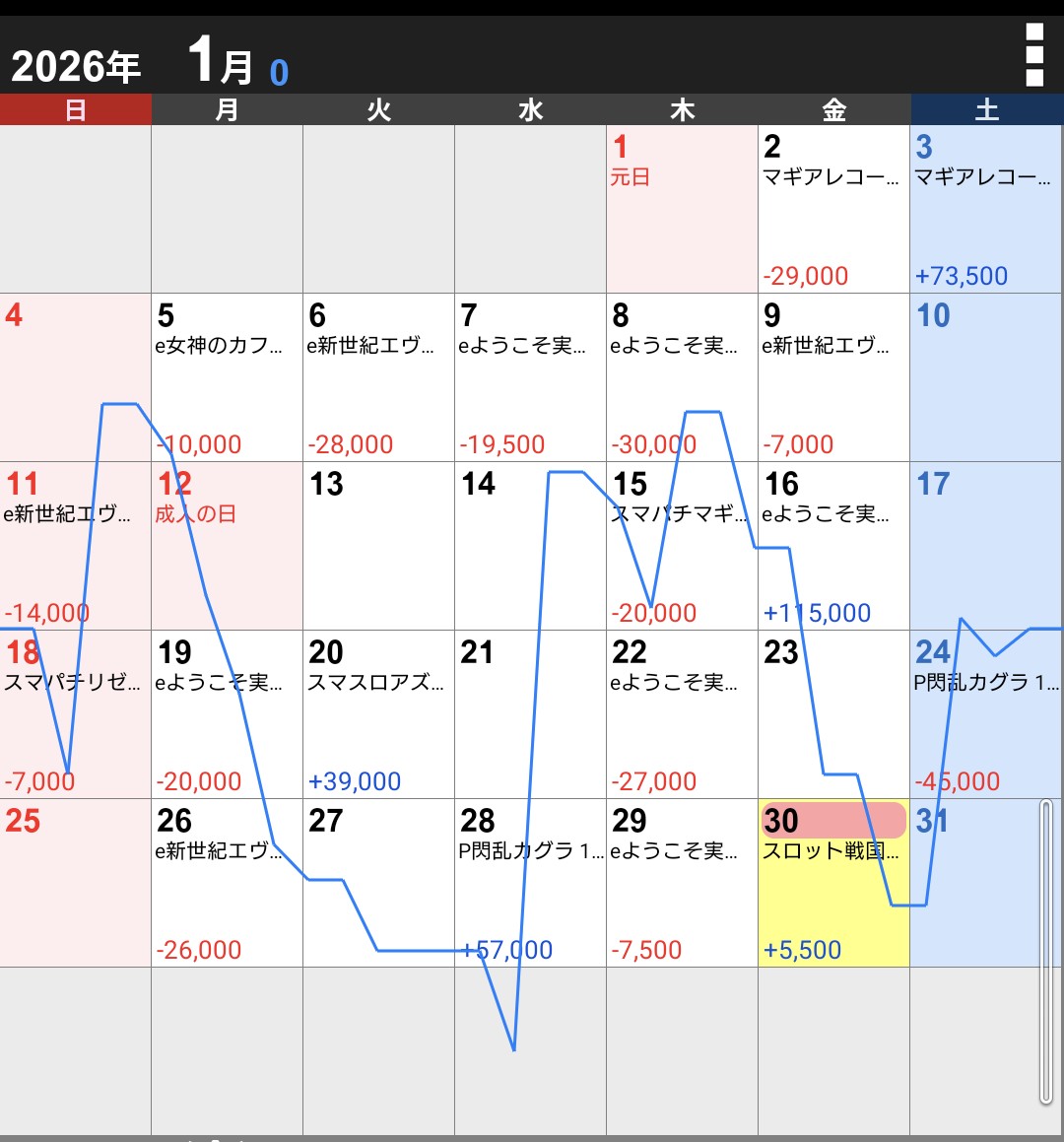This screenshot has height=1142, width=1064.
Task: Select January 6 with -28,000
Action: tap(378, 377)
